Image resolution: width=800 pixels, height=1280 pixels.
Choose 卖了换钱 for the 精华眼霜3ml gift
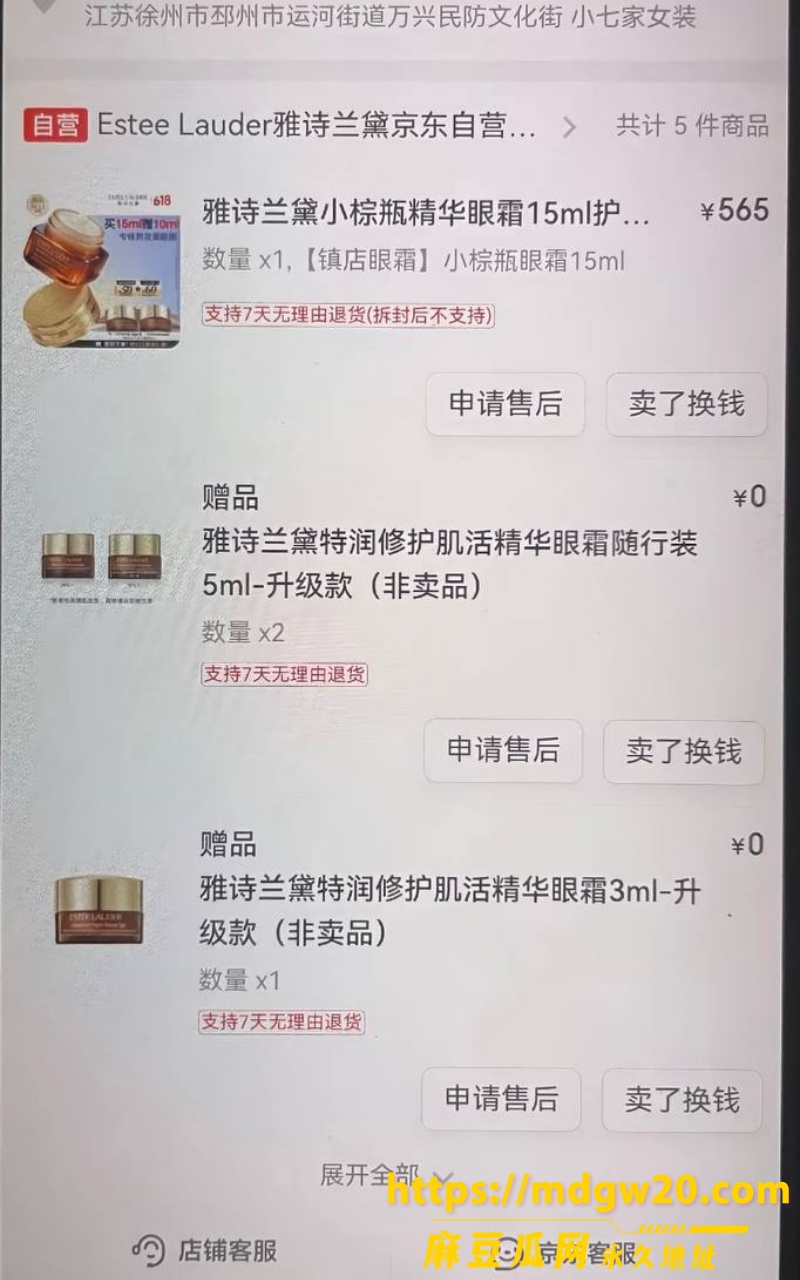tap(682, 1099)
